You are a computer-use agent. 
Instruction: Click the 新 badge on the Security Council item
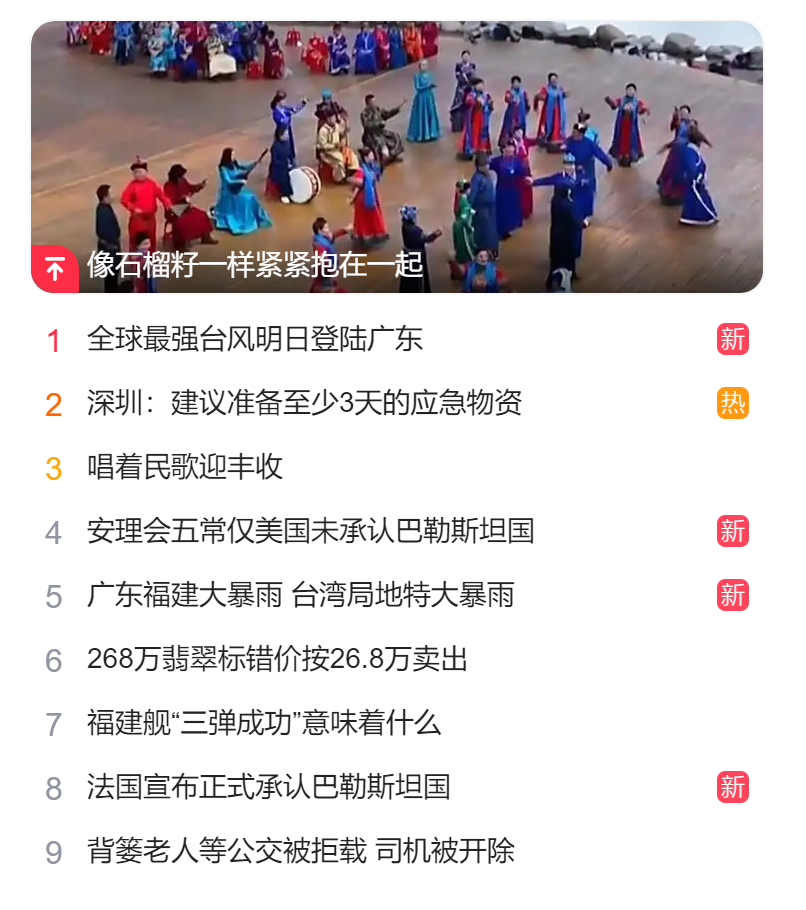point(731,533)
